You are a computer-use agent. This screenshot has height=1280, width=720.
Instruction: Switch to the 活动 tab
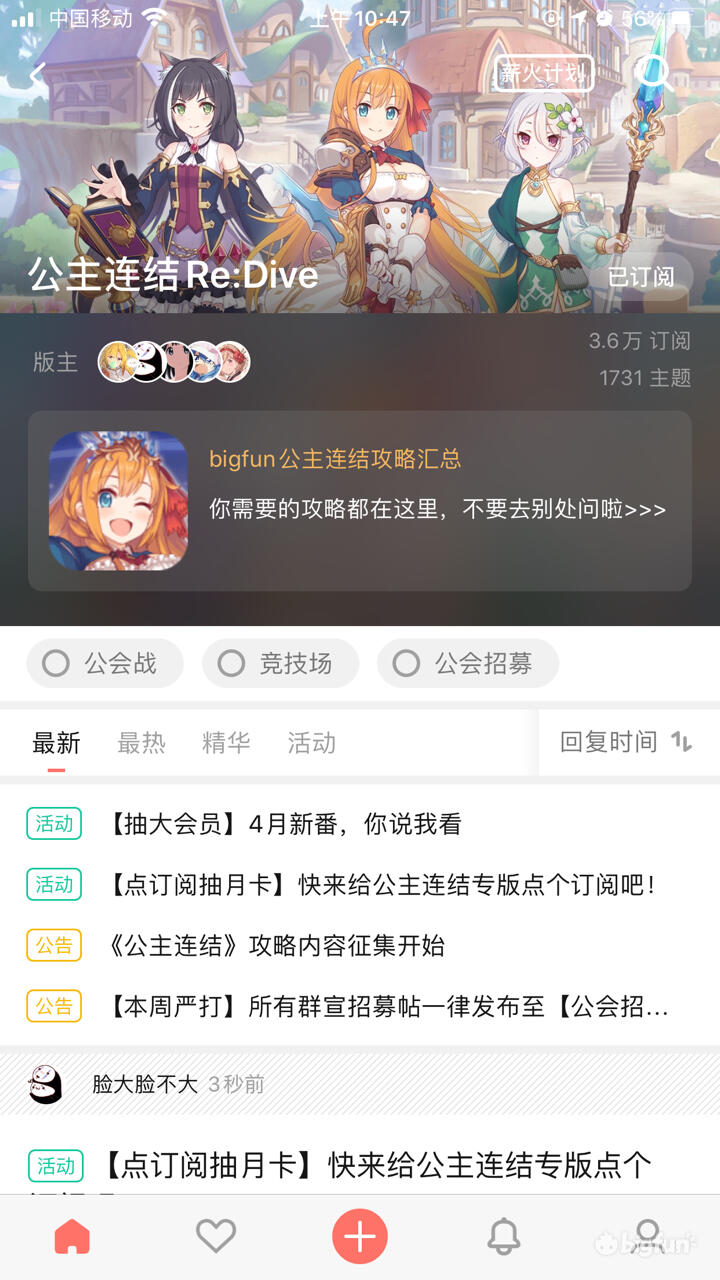tap(311, 743)
